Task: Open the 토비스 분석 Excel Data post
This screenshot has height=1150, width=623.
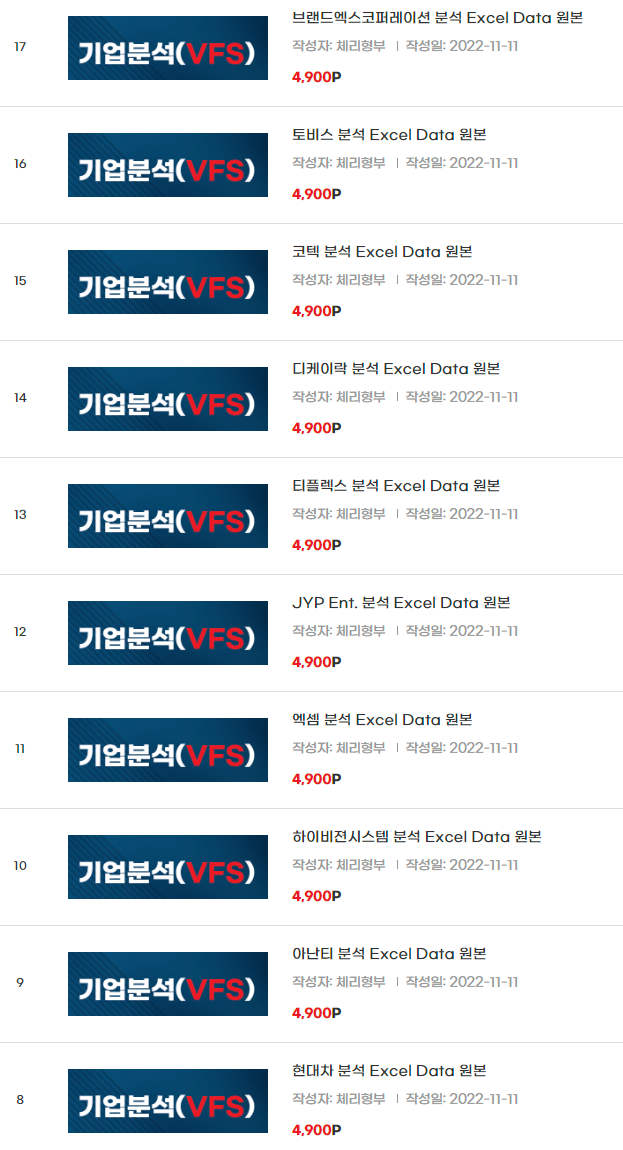Action: pos(389,135)
